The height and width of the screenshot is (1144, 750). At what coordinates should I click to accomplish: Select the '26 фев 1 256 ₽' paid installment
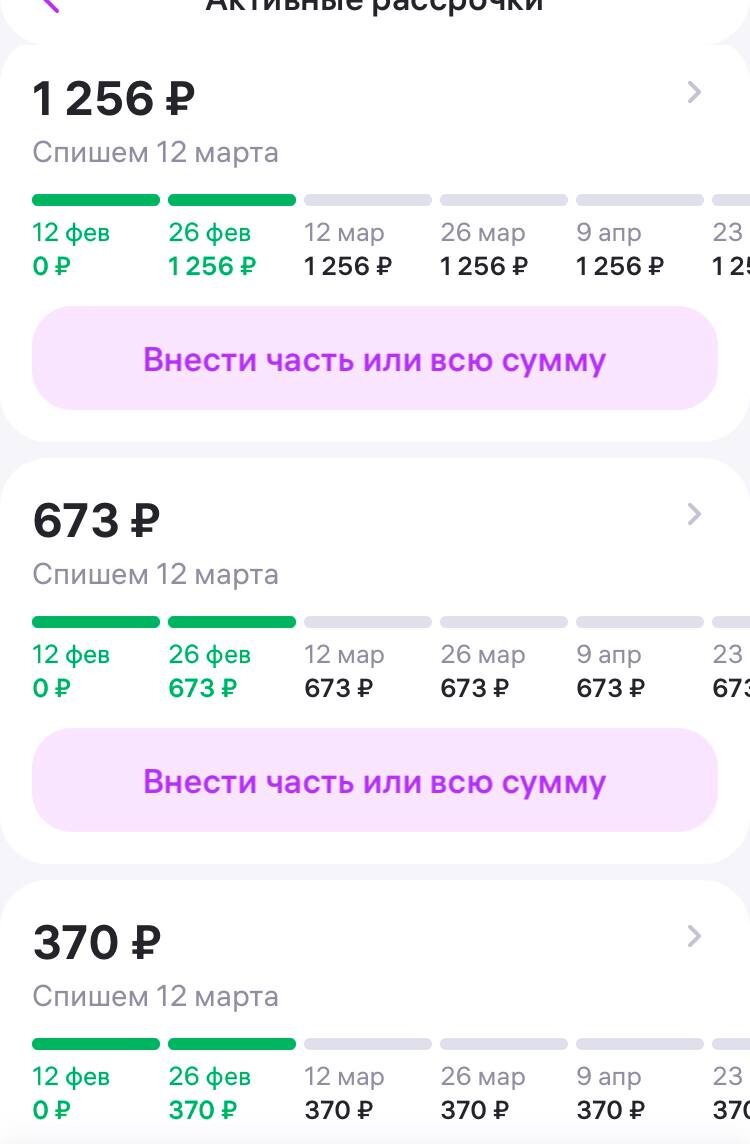(x=212, y=250)
